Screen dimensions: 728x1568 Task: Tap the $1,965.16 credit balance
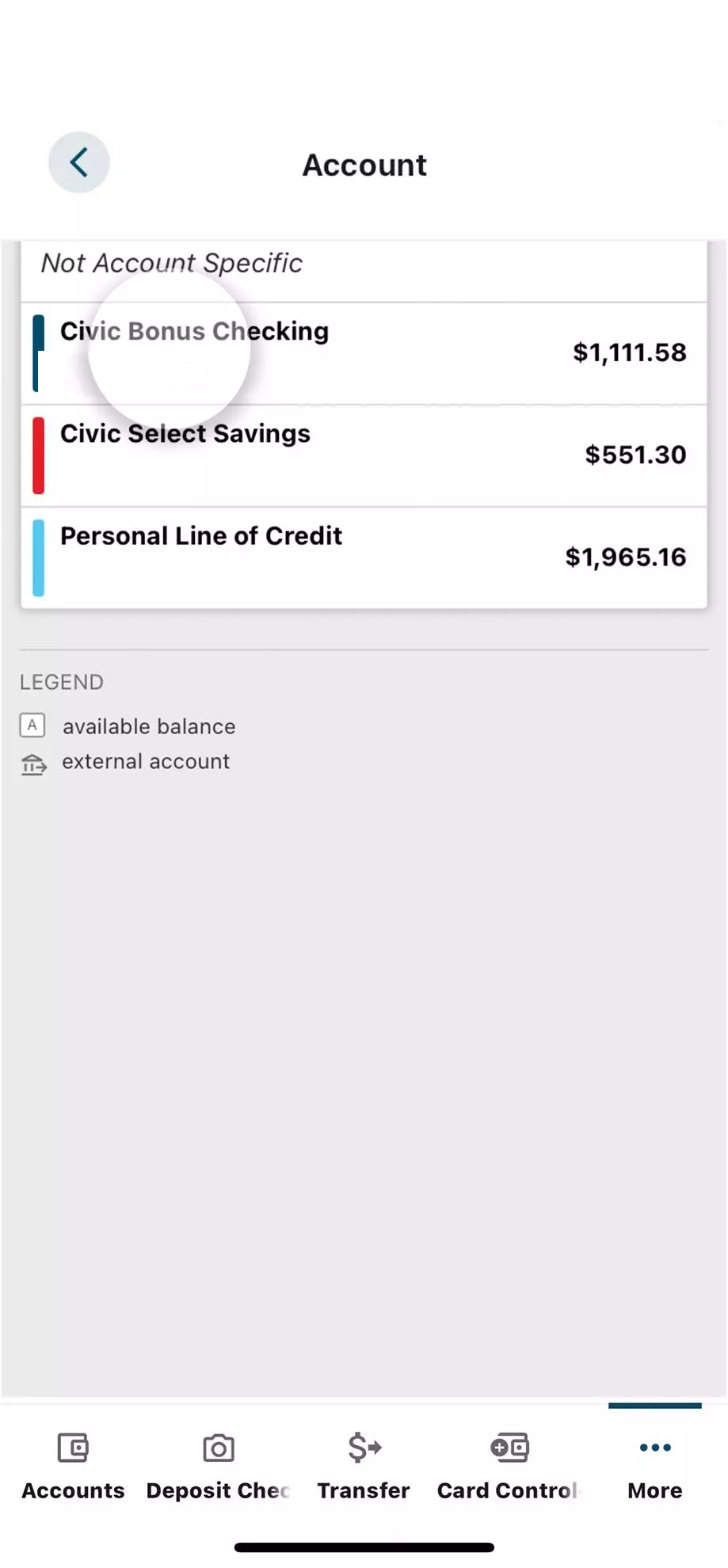pos(625,556)
